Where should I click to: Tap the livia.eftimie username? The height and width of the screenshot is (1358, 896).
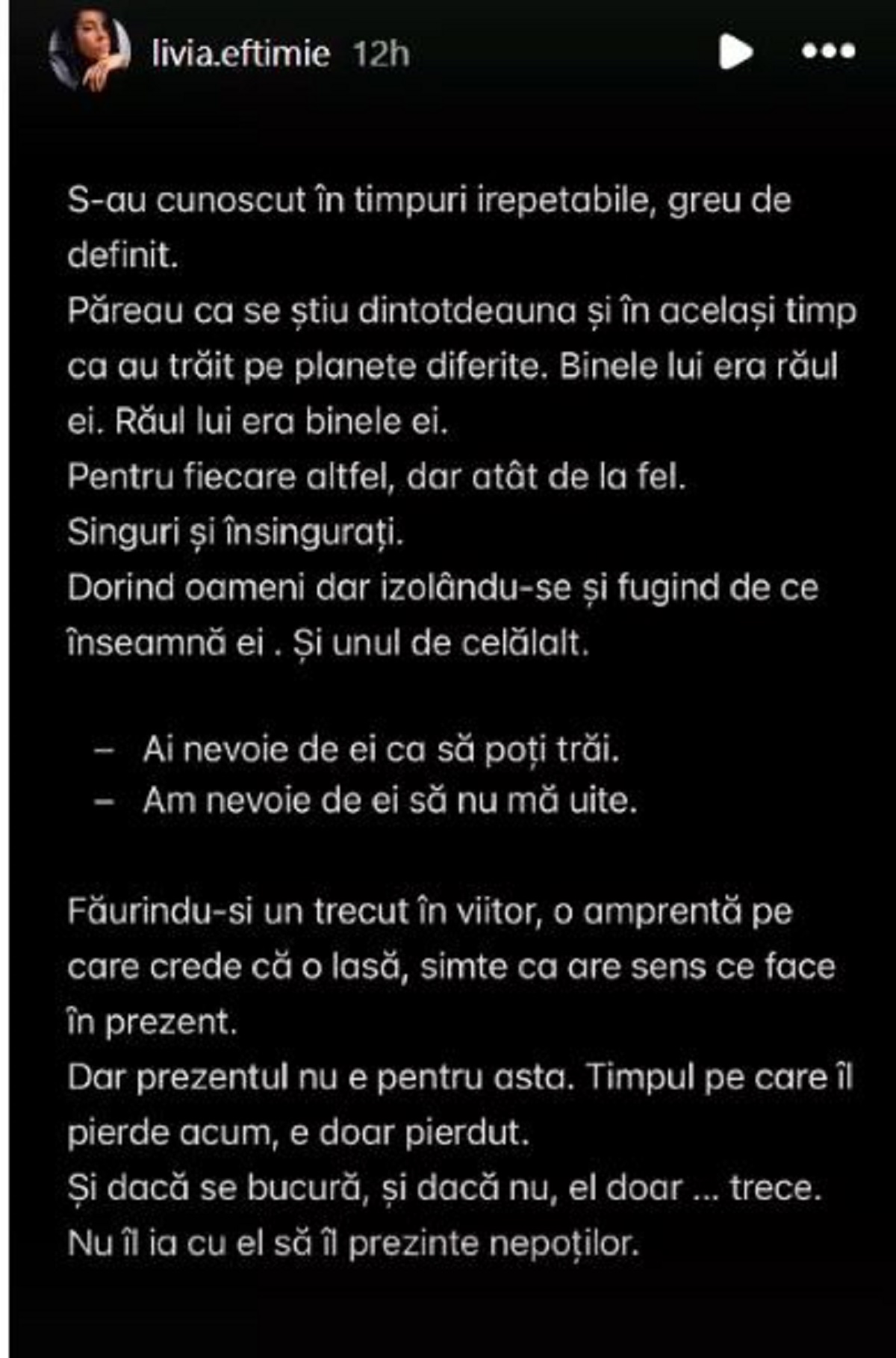pos(240,54)
